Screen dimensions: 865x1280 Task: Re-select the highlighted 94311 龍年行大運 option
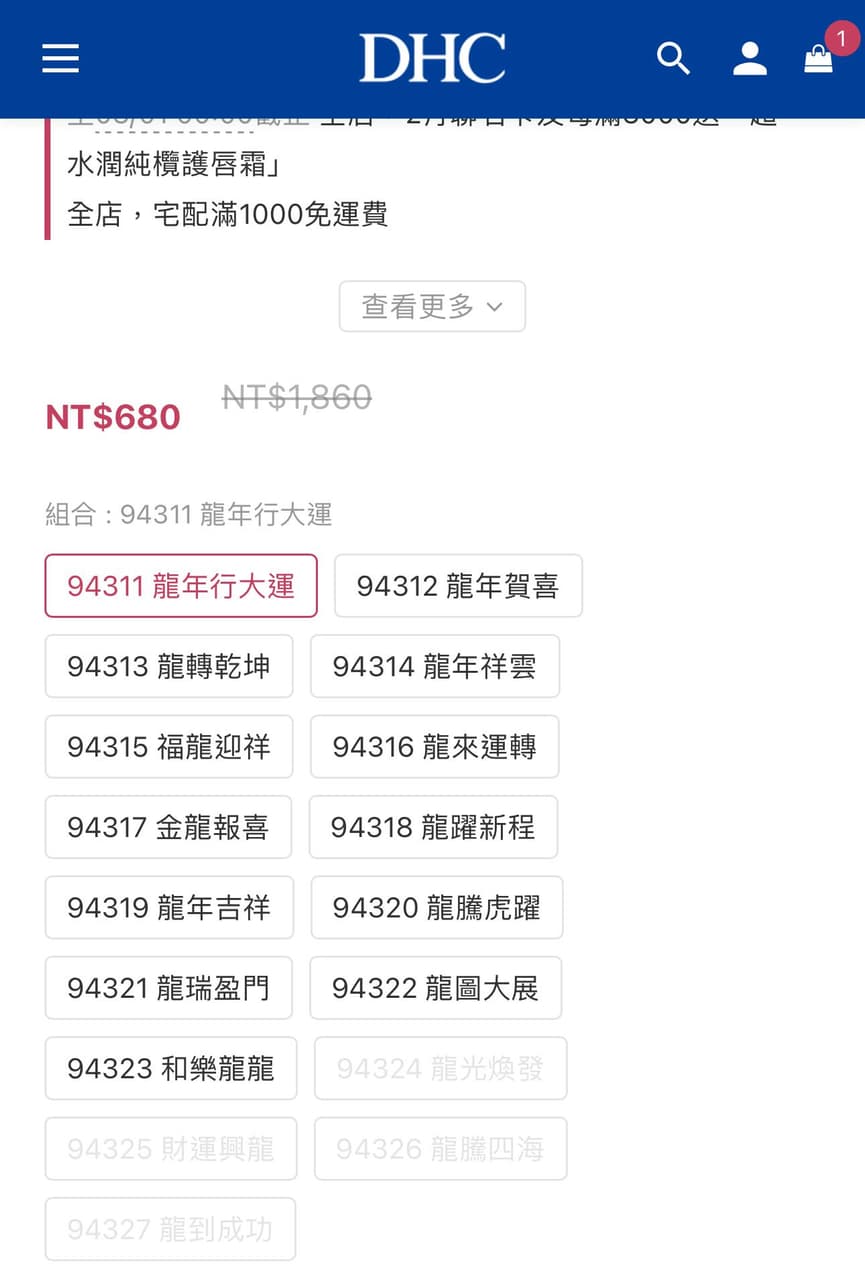(x=180, y=586)
